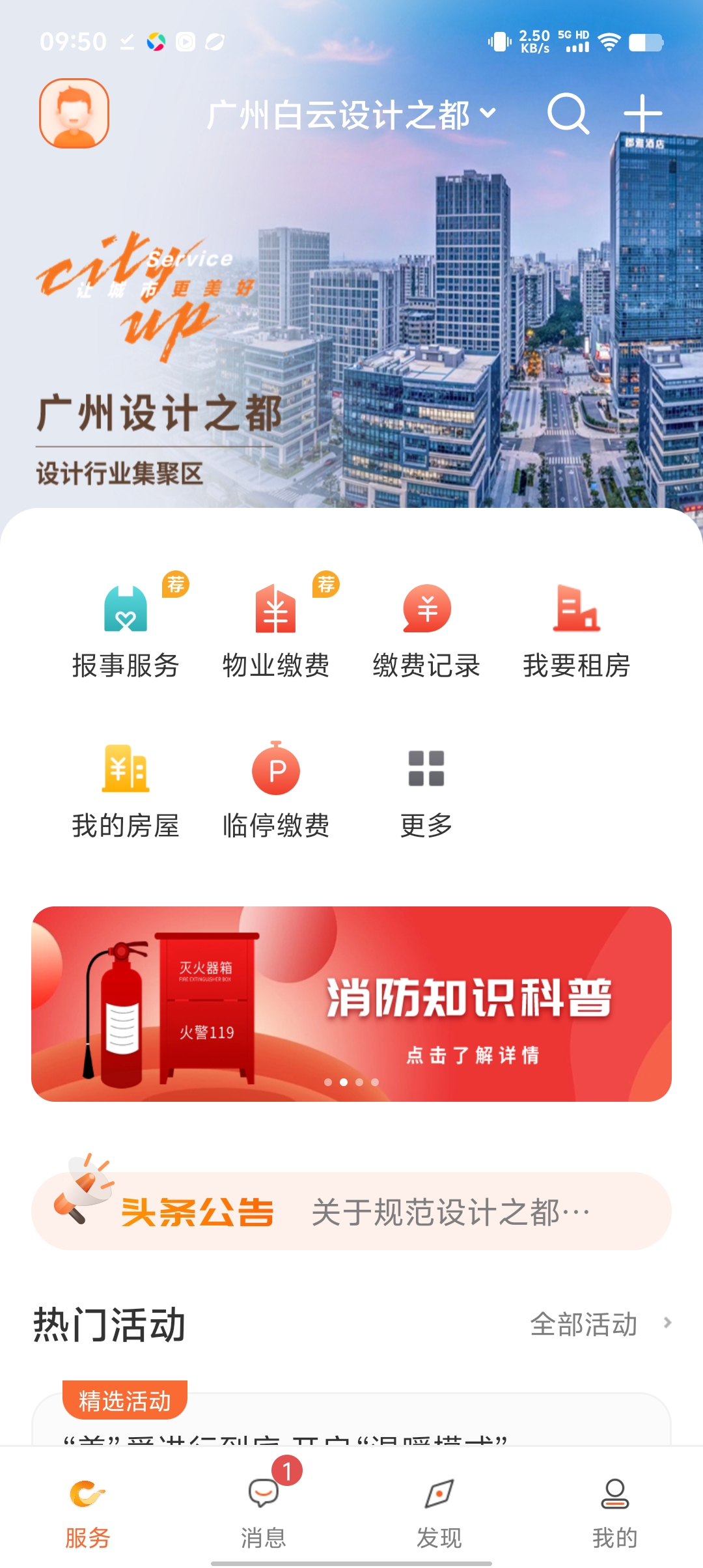Open the search icon

point(568,114)
